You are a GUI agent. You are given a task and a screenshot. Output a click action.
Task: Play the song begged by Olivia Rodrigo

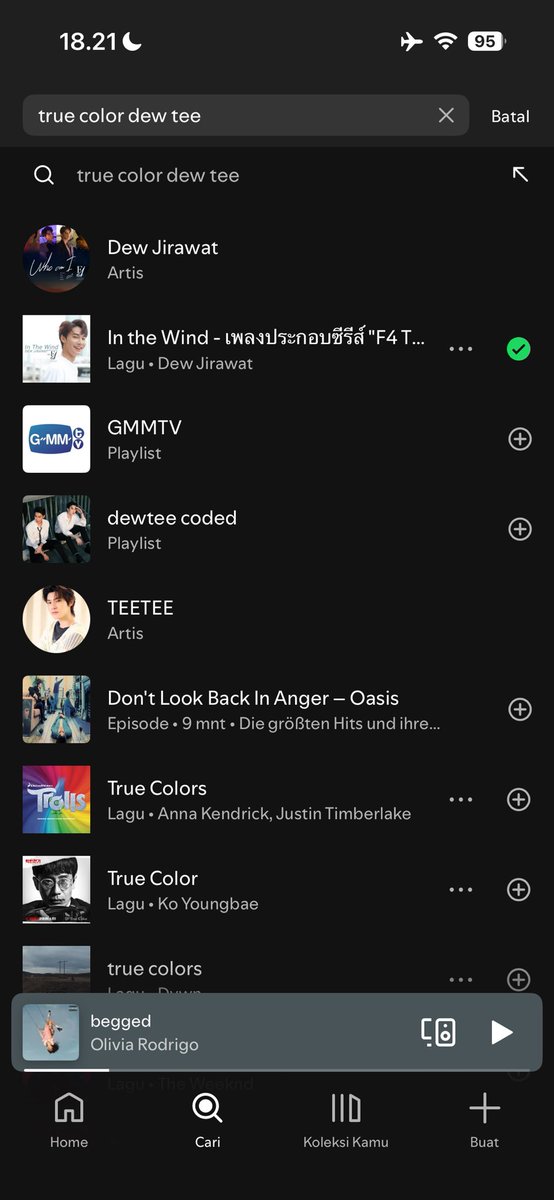502,1032
